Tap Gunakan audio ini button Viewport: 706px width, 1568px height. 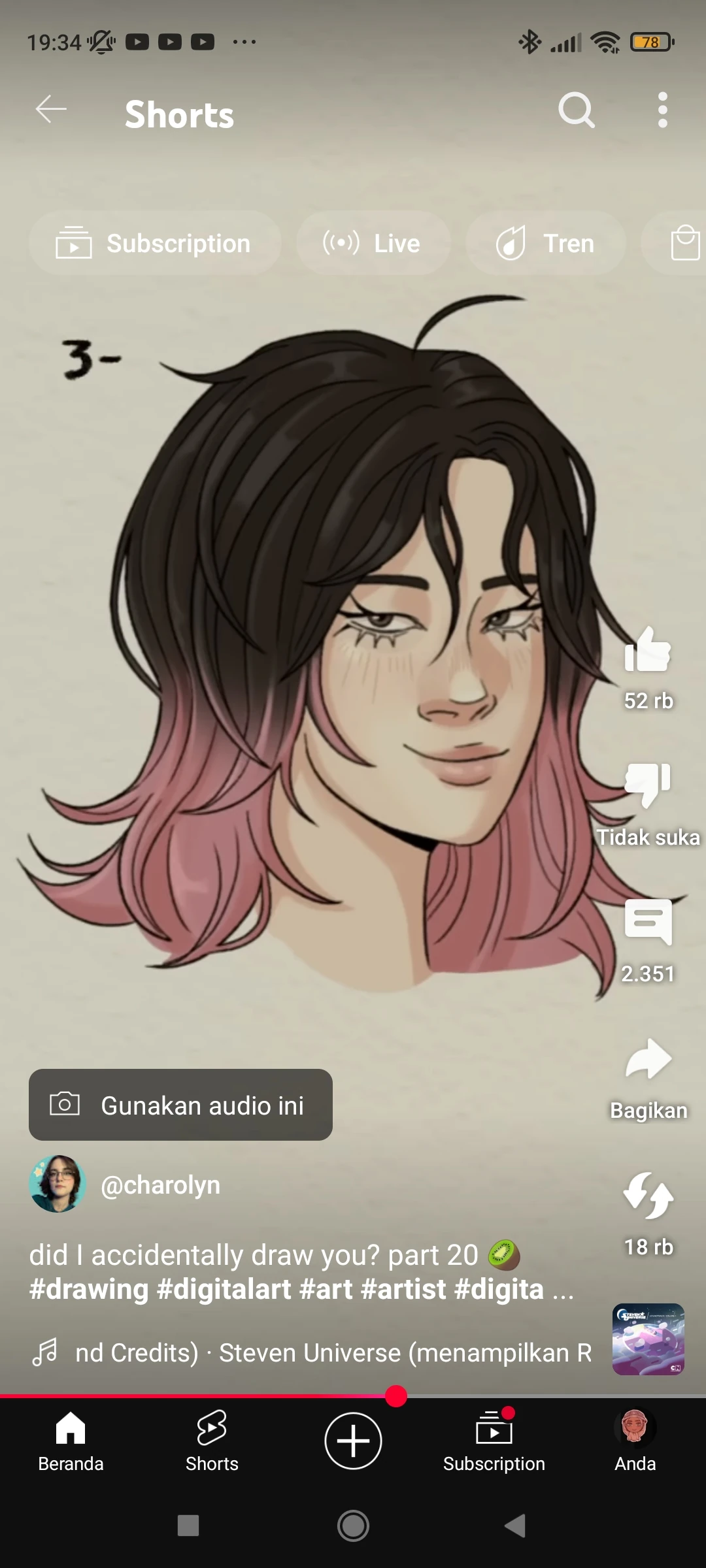(180, 1105)
